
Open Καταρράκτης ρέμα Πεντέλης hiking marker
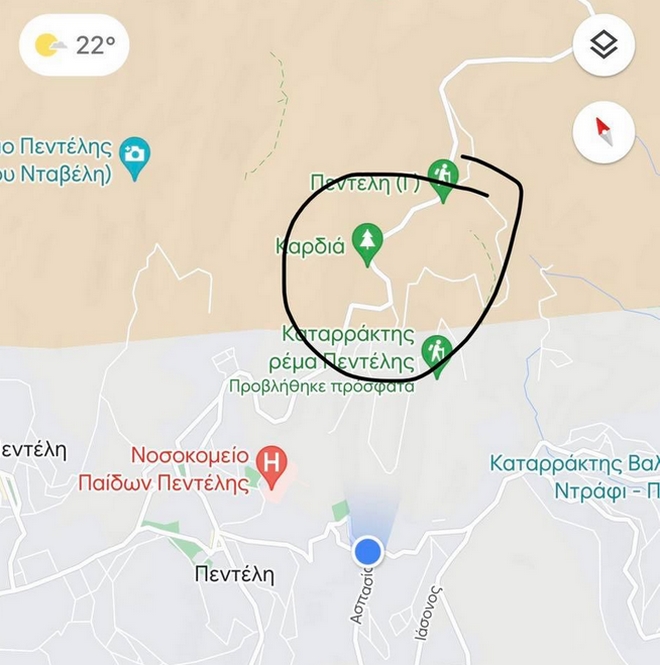[436, 351]
